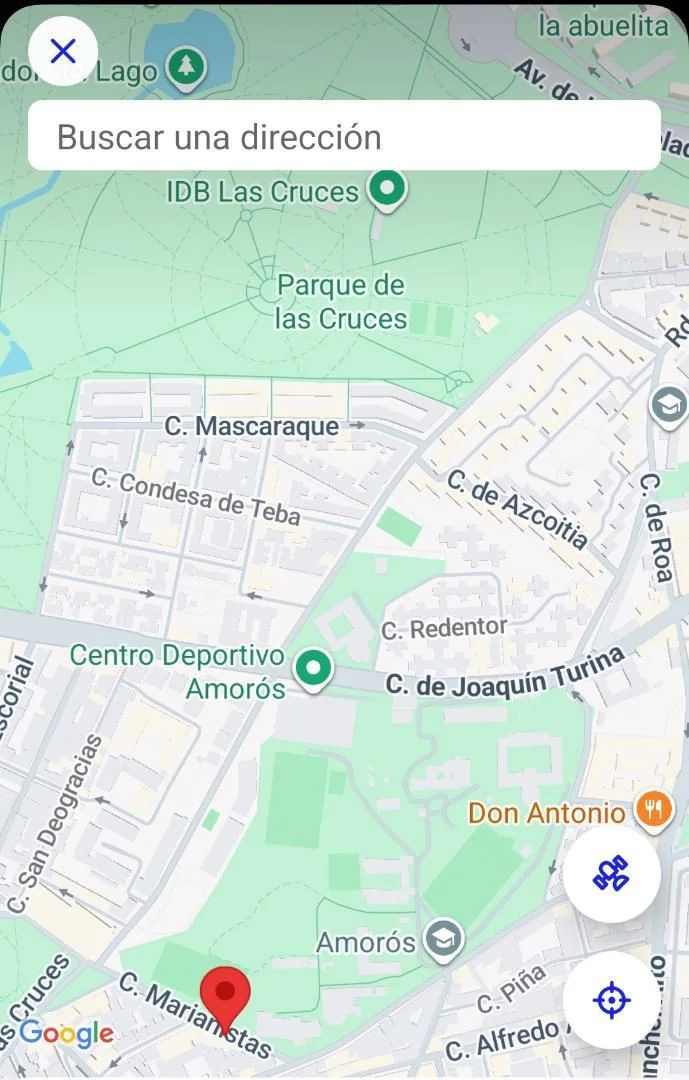Switch to satellite map view

611,874
